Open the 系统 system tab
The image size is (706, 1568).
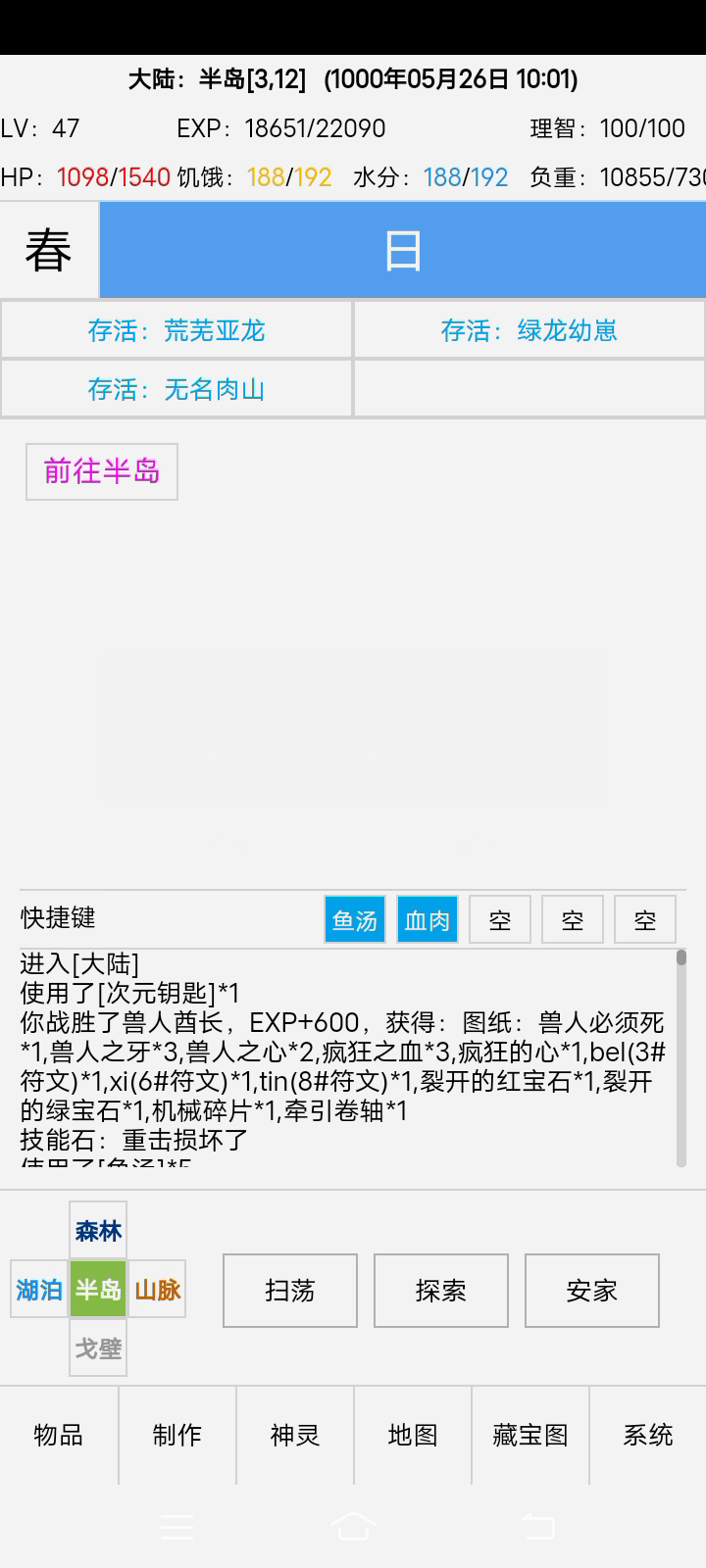(648, 1435)
